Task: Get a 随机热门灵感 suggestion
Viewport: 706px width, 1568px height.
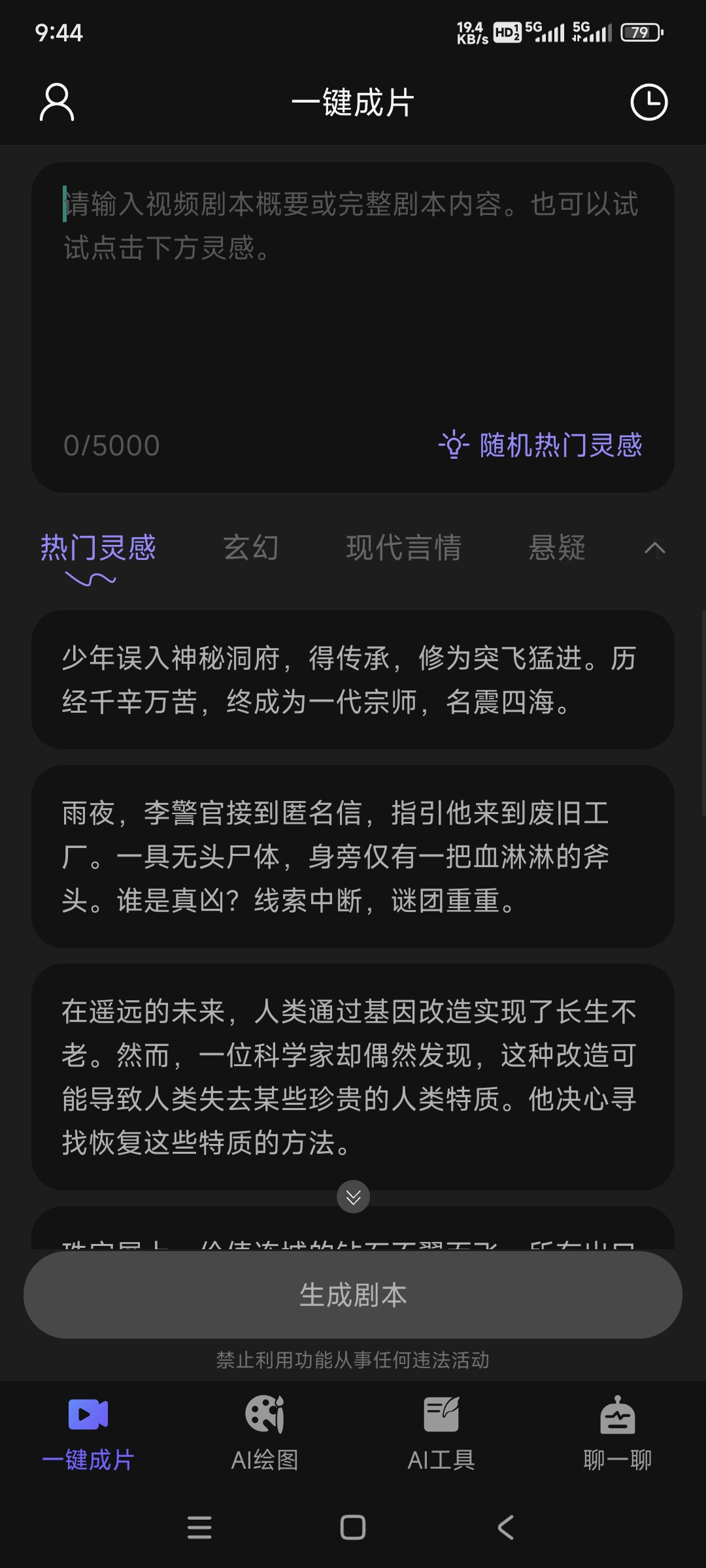Action: [x=541, y=446]
